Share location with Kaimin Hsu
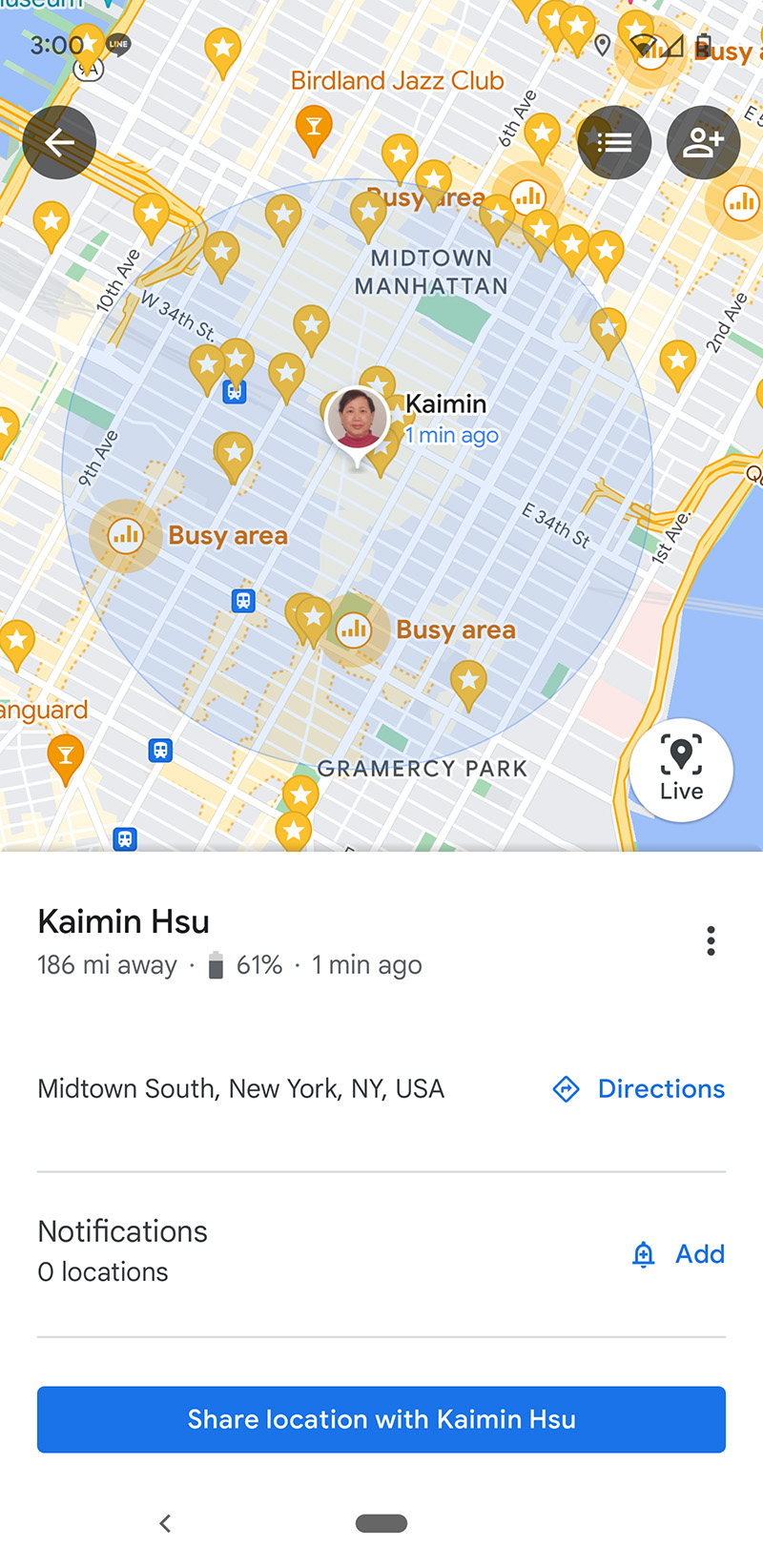Image resolution: width=763 pixels, height=1568 pixels. pyautogui.click(x=381, y=1419)
